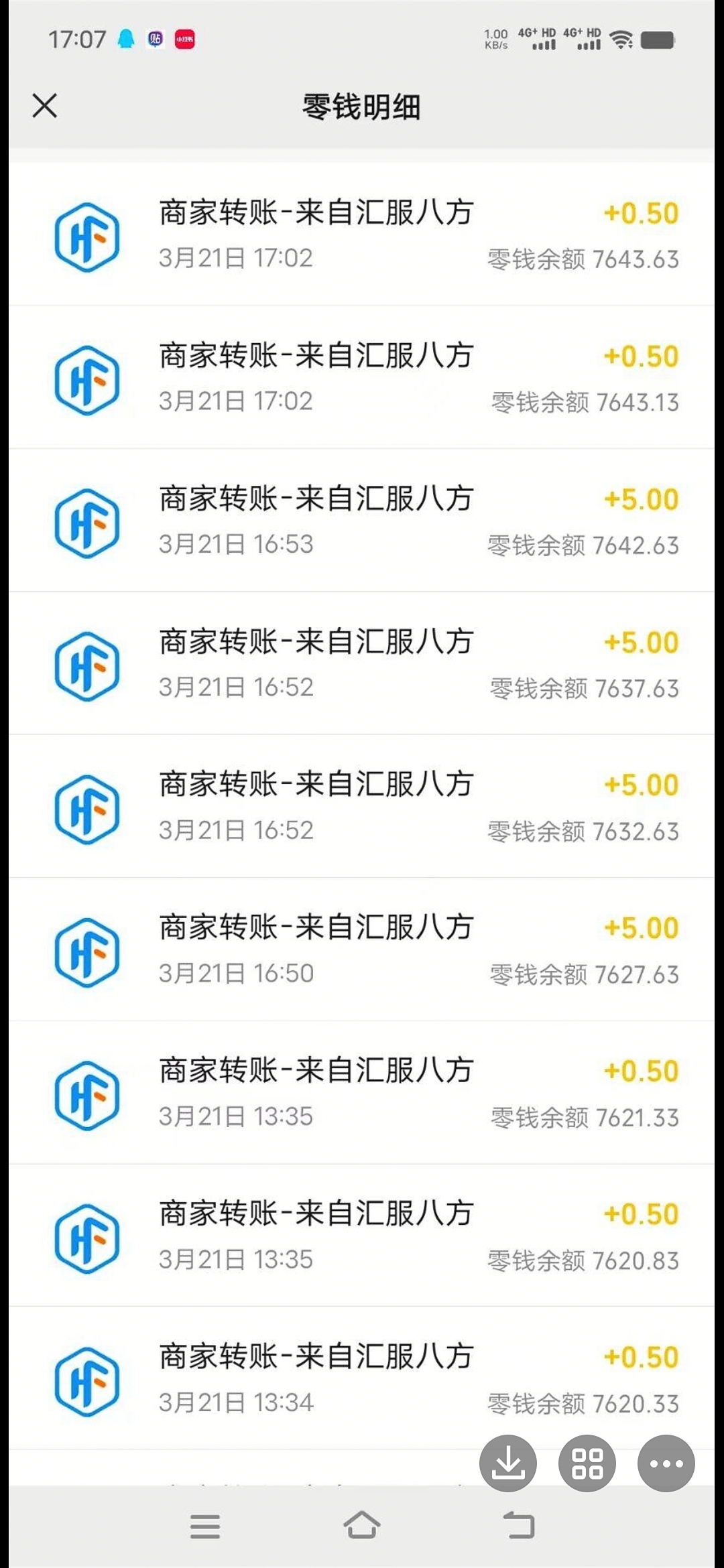Open the transfer with balance 7643.13
The image size is (724, 1568).
(362, 377)
